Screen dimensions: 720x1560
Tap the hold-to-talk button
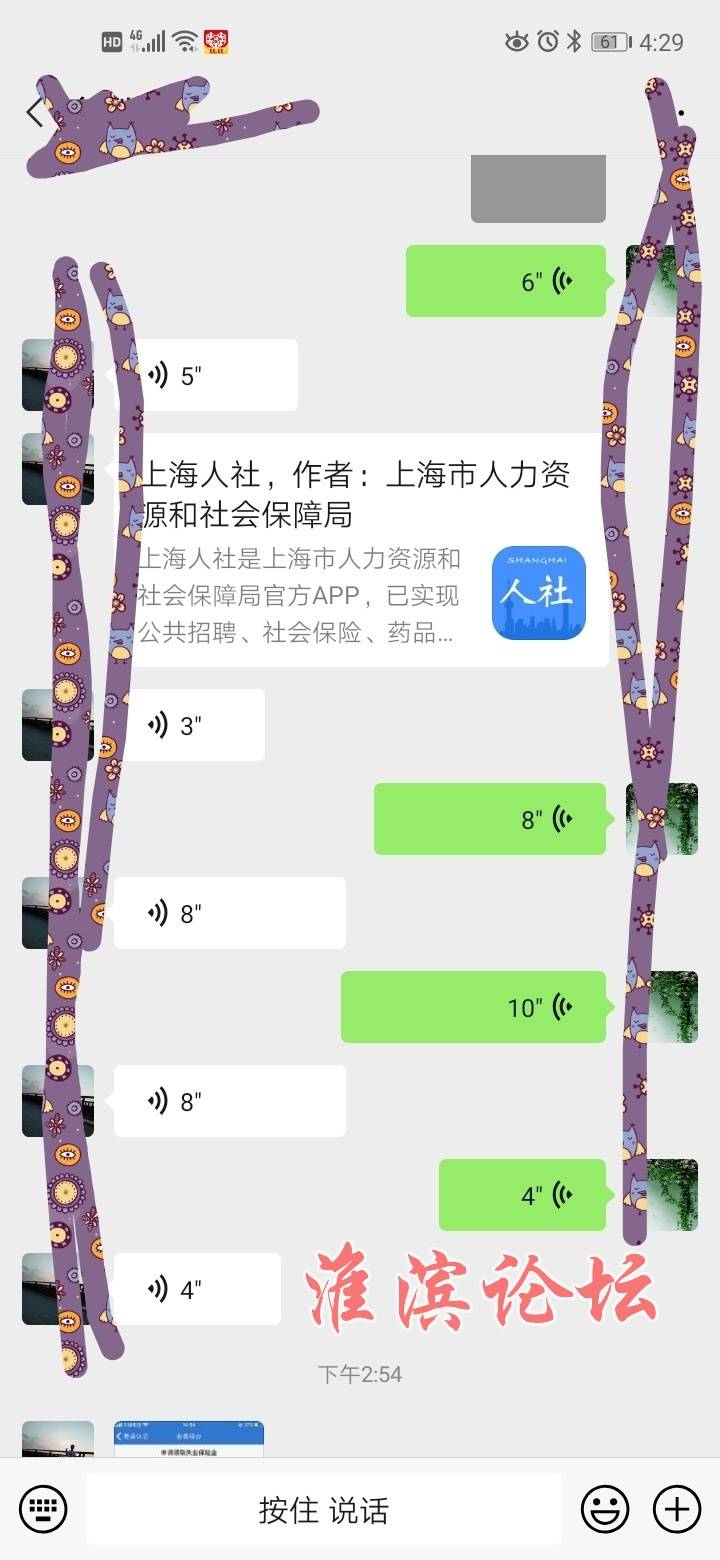coord(323,1509)
